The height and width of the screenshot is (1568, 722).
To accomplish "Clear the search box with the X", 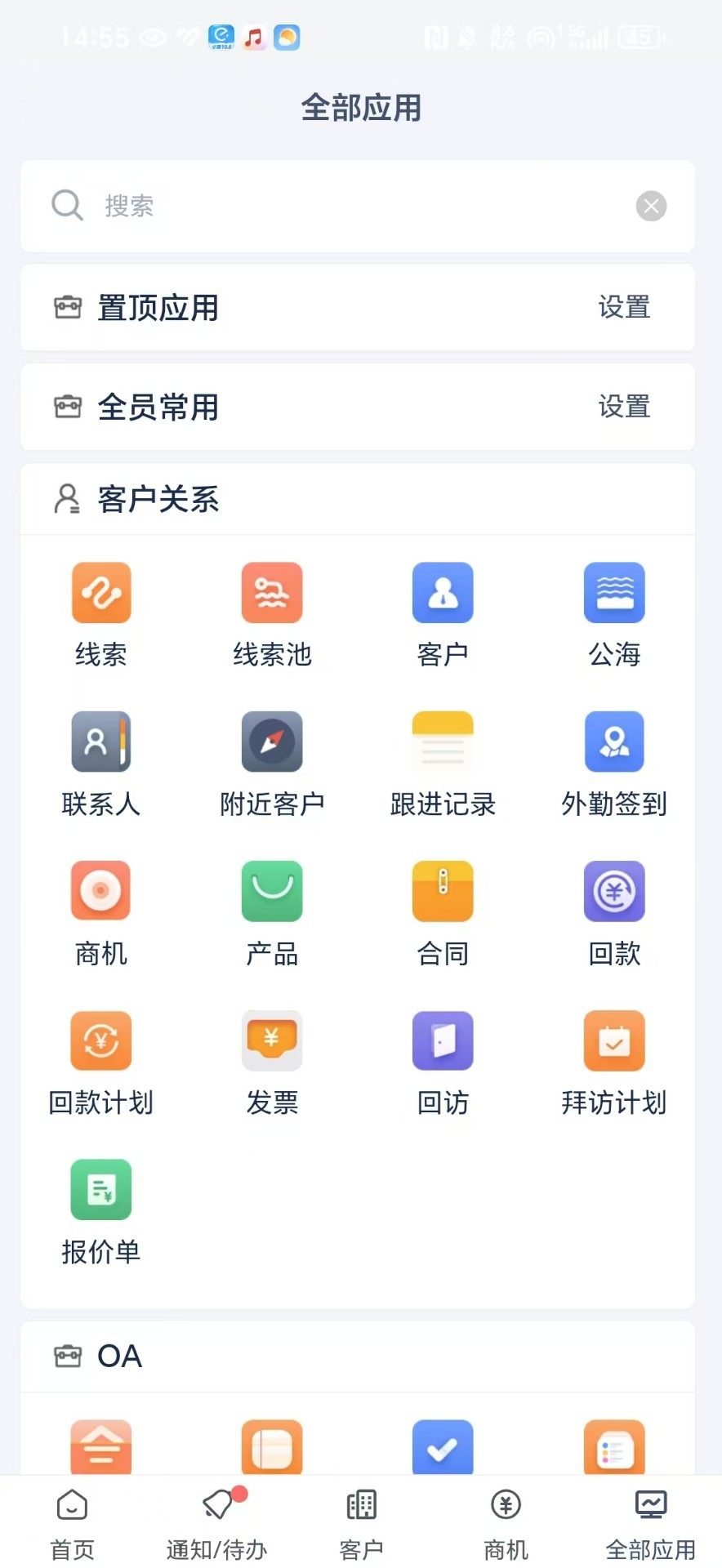I will tap(651, 206).
